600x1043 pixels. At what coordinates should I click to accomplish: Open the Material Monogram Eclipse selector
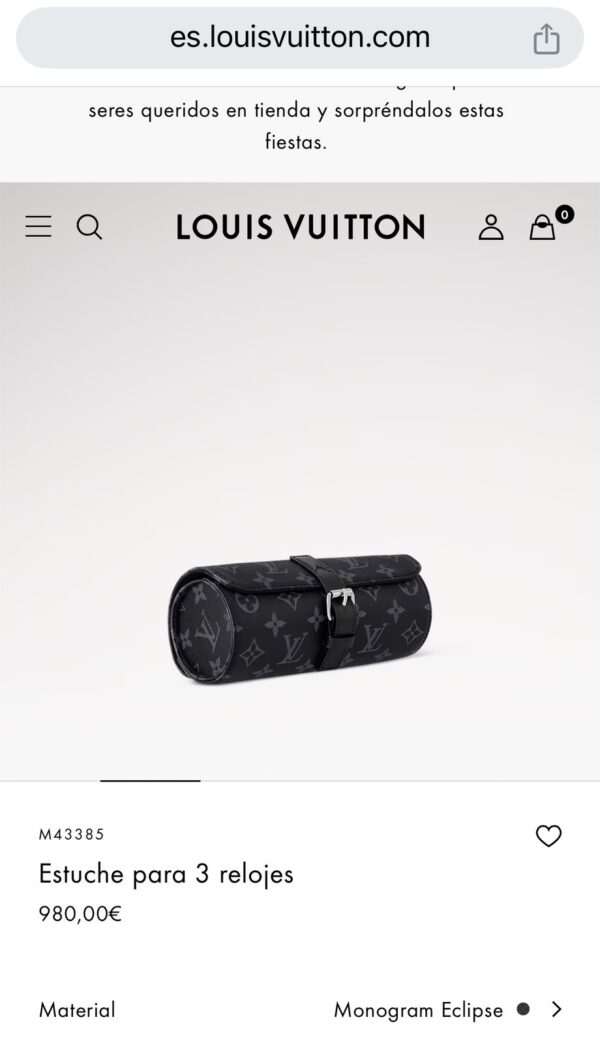tap(300, 1010)
